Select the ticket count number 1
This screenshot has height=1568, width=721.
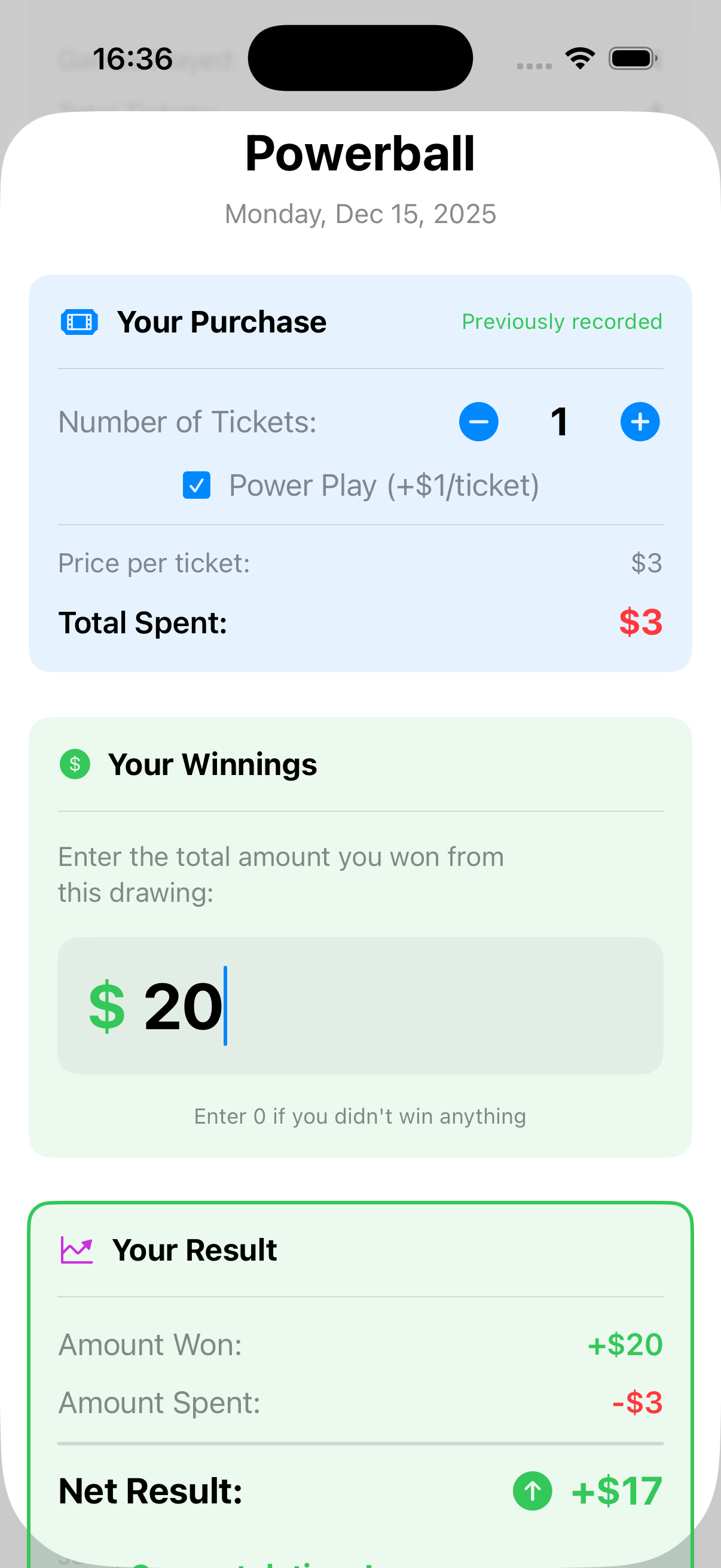[557, 421]
